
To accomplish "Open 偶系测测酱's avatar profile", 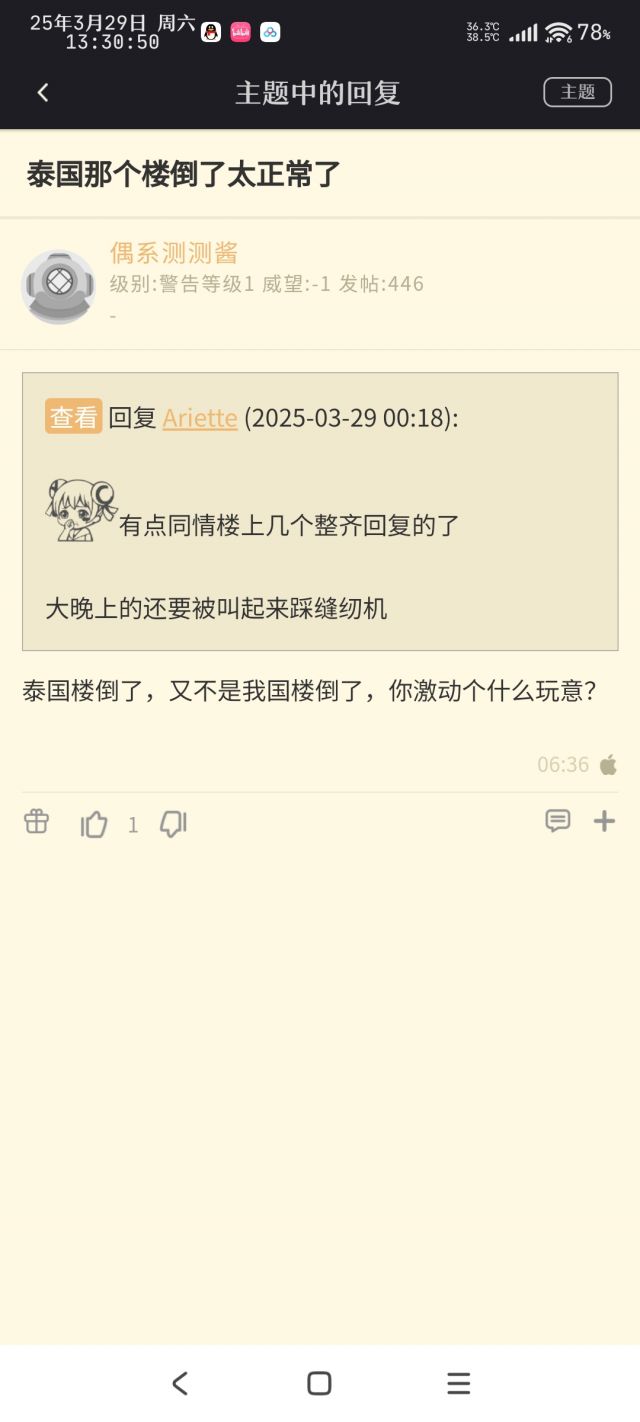I will [58, 287].
